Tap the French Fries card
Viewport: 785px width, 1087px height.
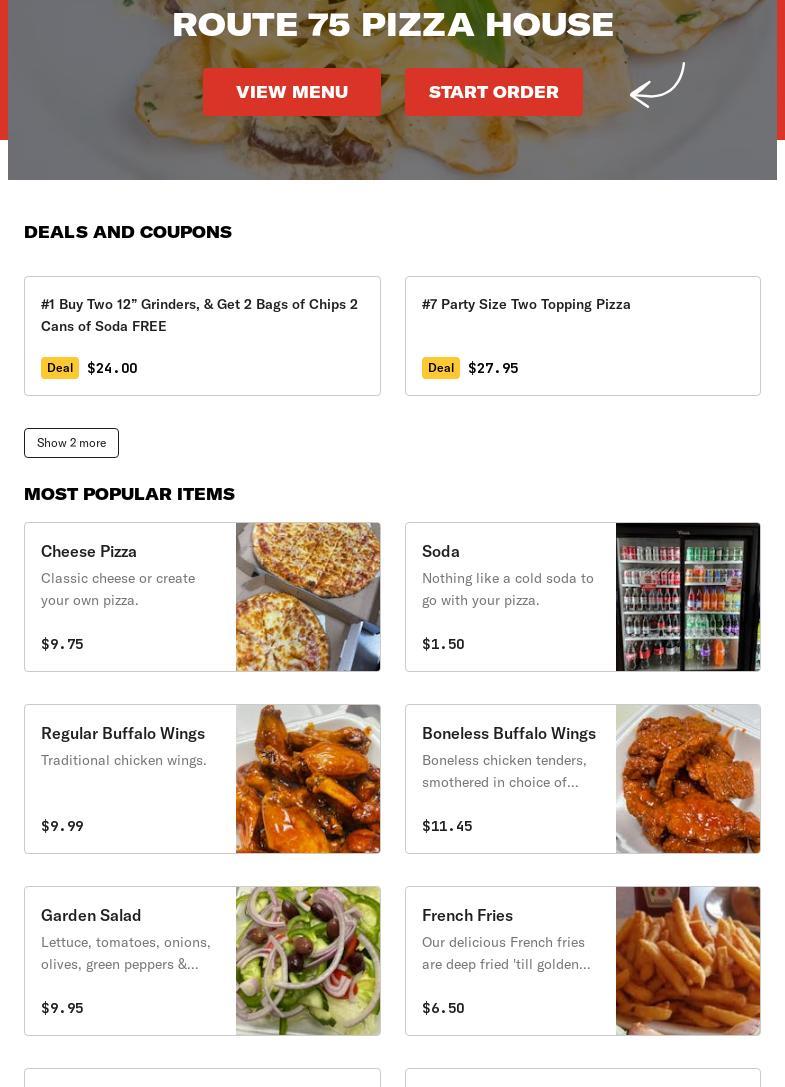[x=582, y=961]
